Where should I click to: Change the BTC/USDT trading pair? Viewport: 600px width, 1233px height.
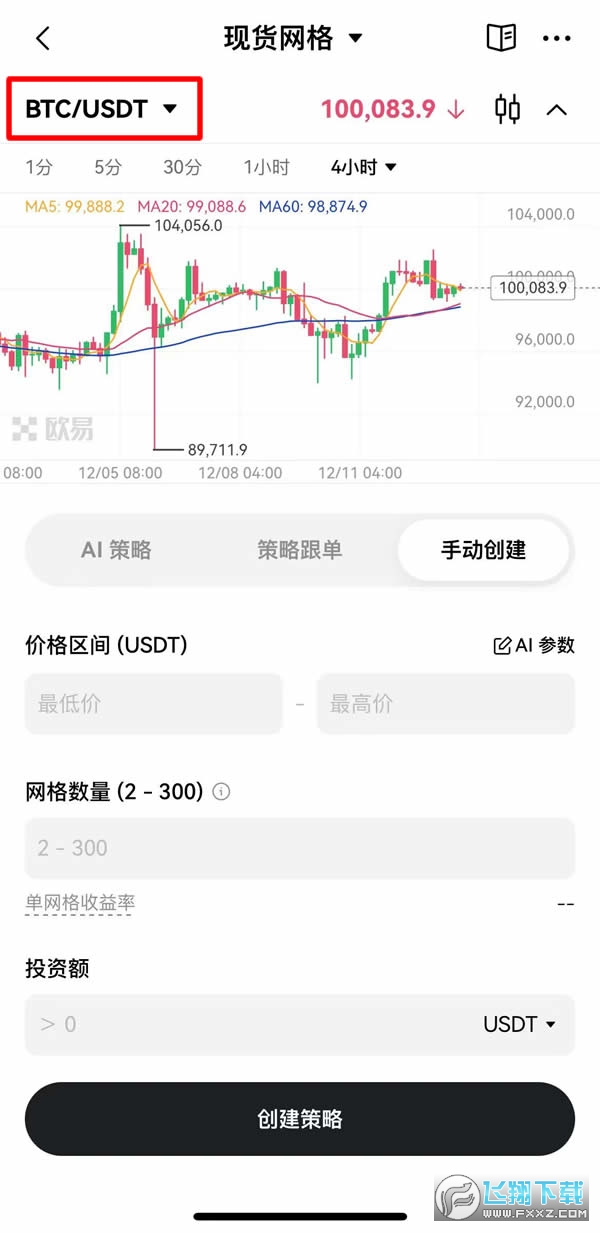101,109
